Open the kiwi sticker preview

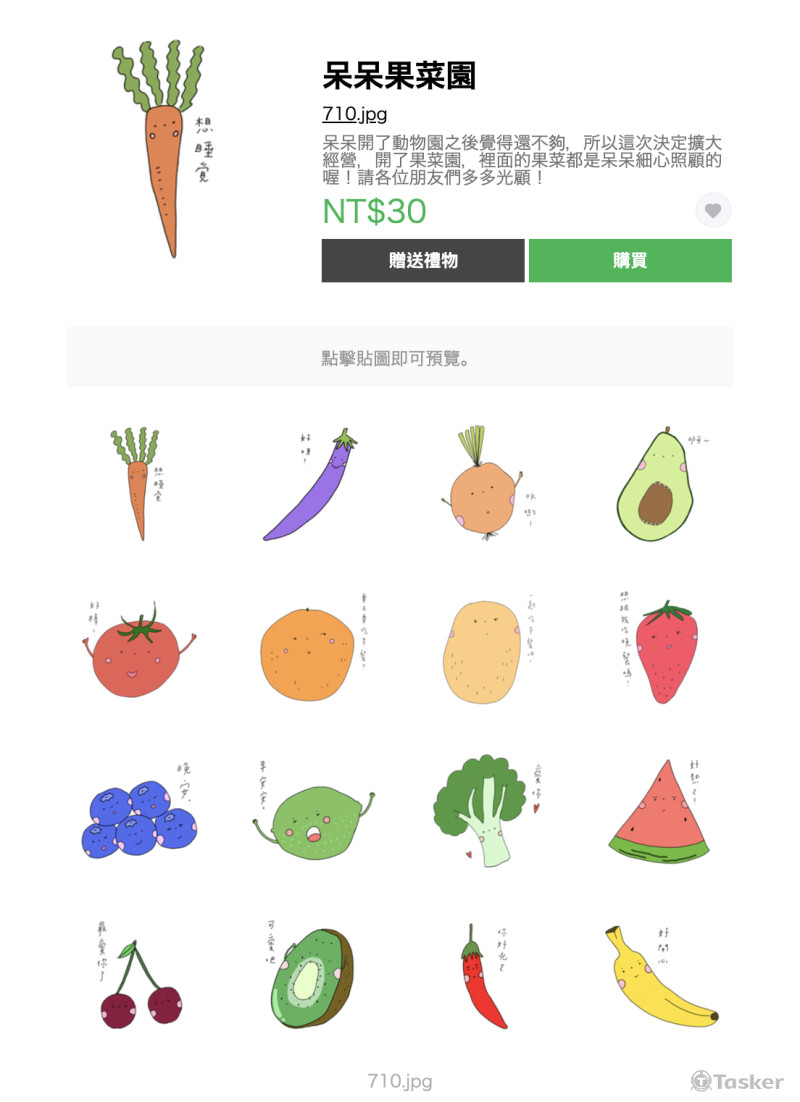[310, 980]
